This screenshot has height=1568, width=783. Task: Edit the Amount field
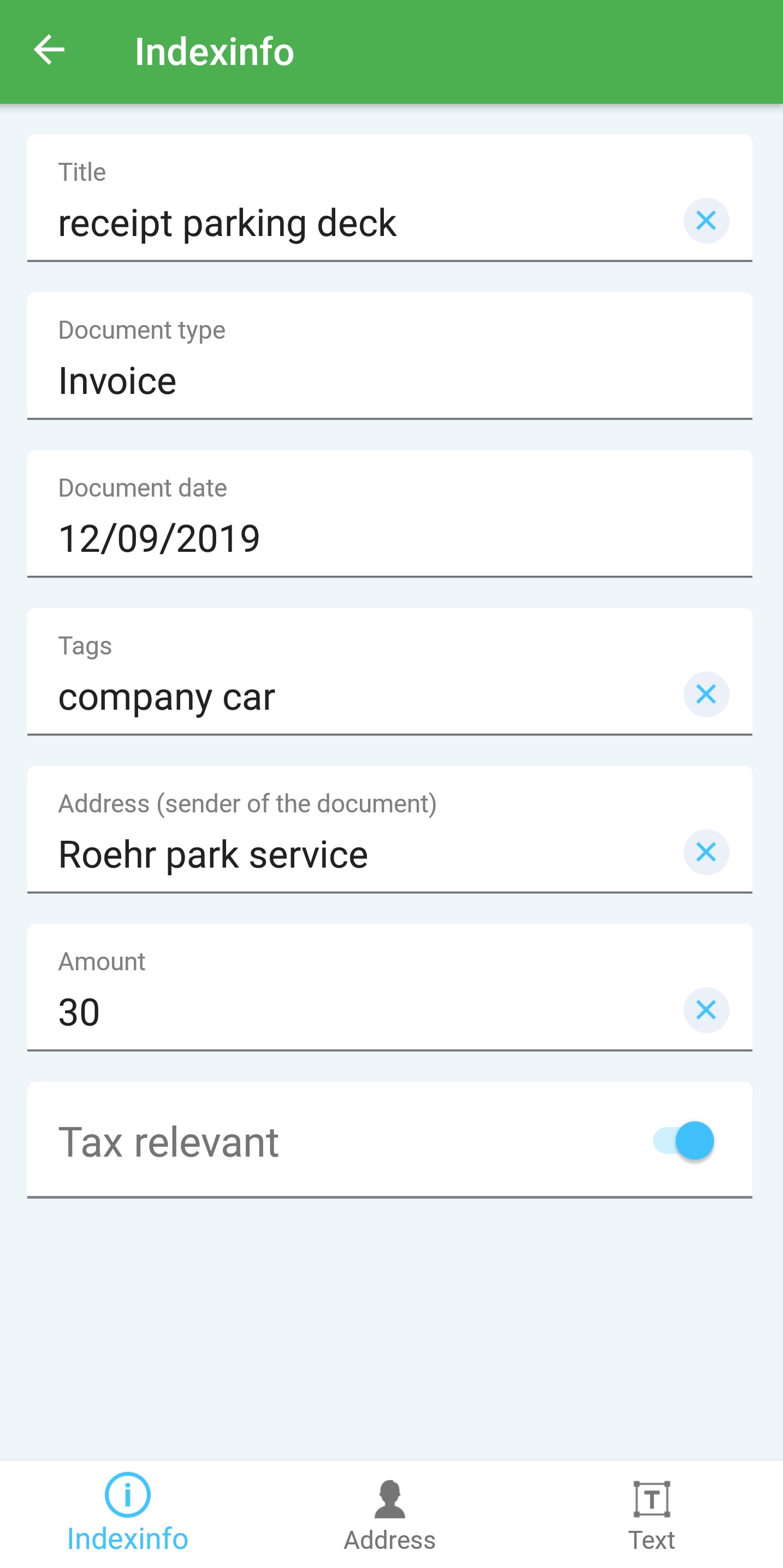(x=353, y=1012)
